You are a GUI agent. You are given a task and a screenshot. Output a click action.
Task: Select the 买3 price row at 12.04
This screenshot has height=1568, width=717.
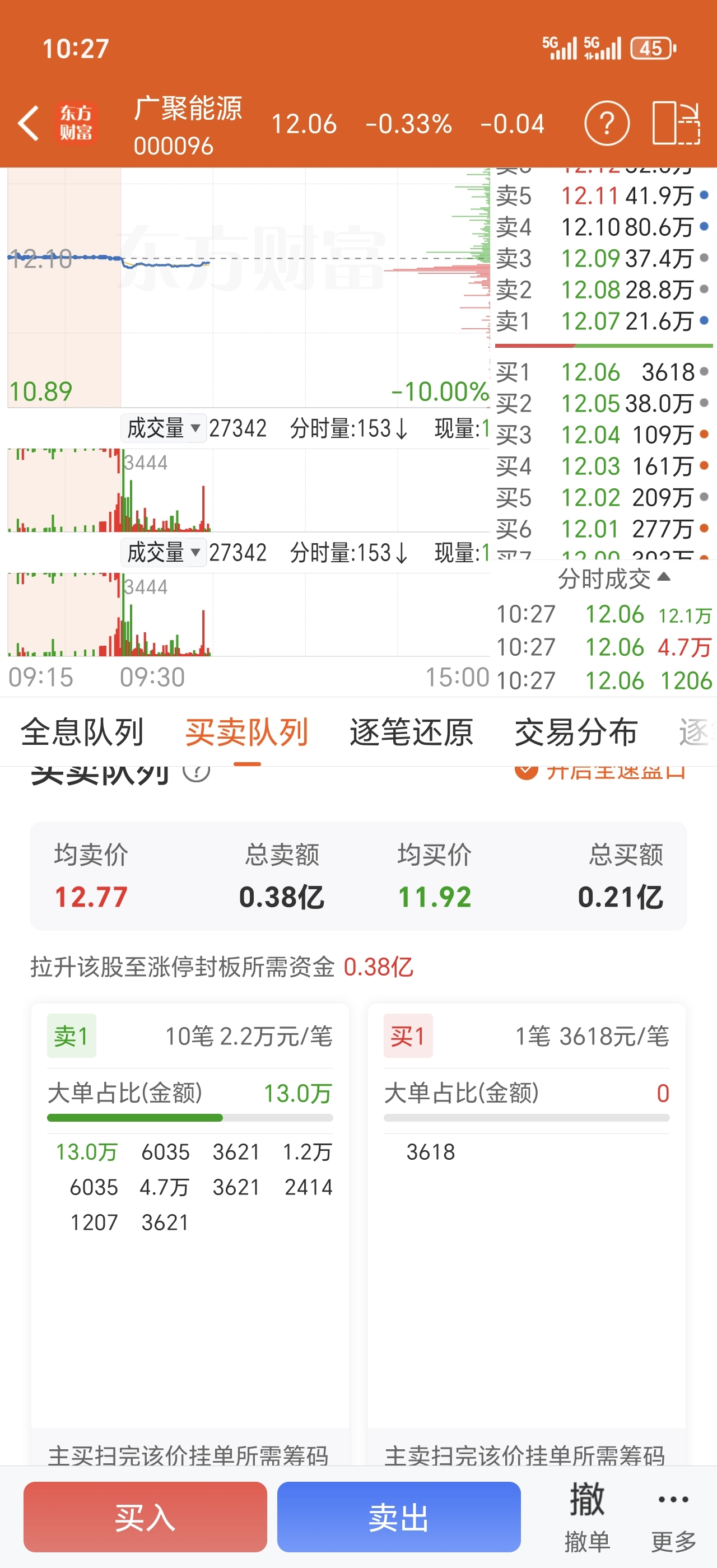[603, 435]
